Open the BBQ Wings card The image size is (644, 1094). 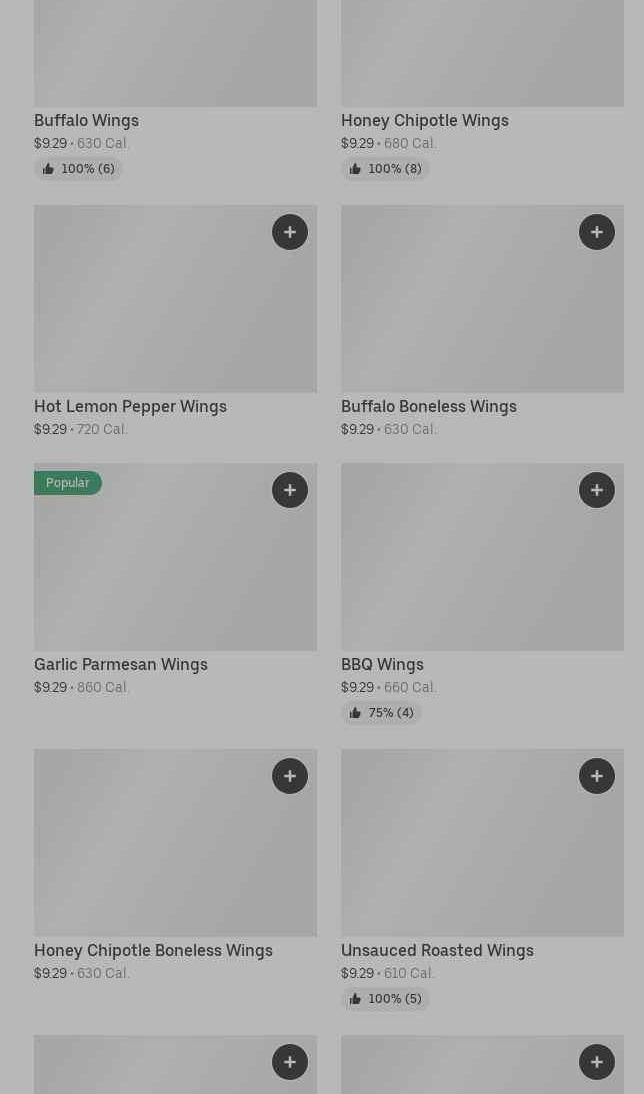[x=482, y=594]
